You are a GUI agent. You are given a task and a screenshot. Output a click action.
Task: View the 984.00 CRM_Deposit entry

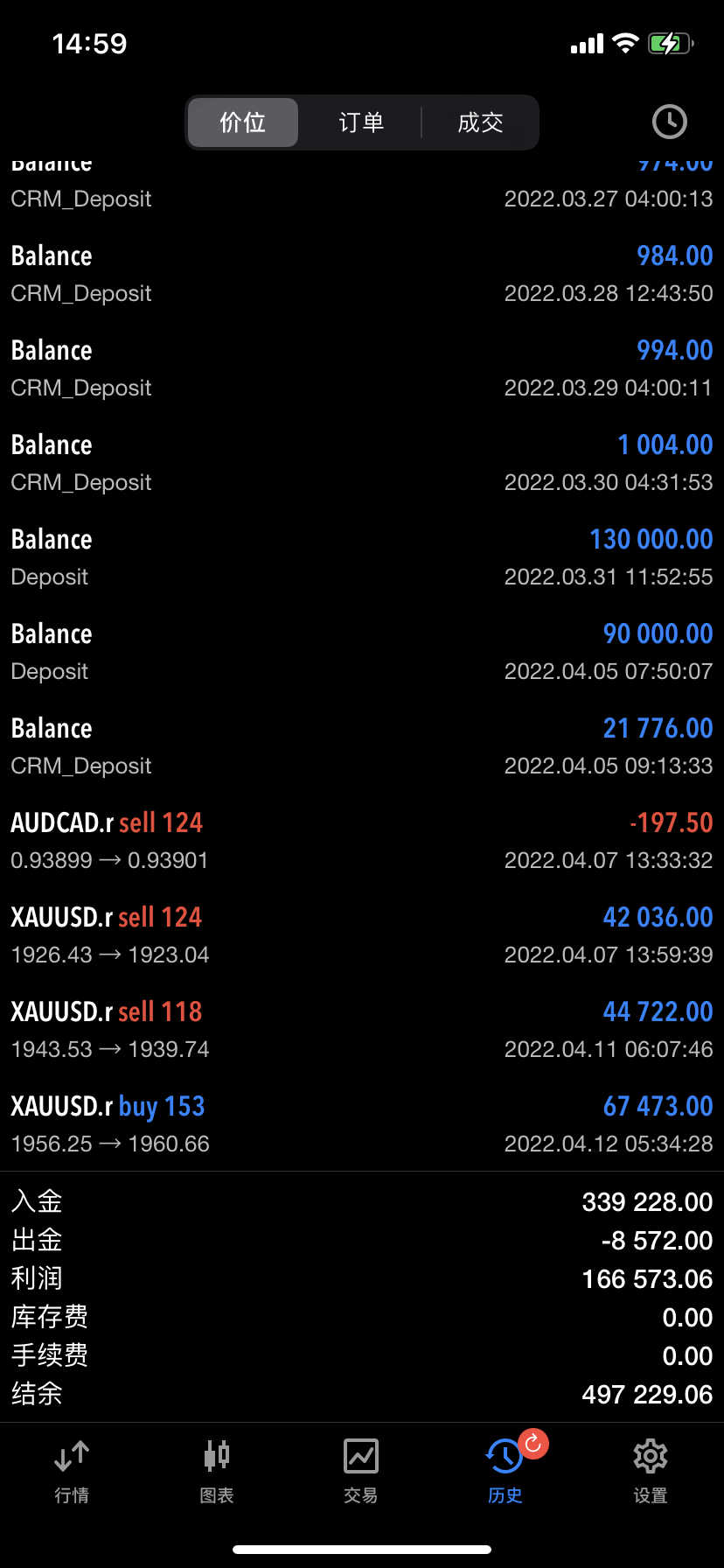(x=362, y=273)
